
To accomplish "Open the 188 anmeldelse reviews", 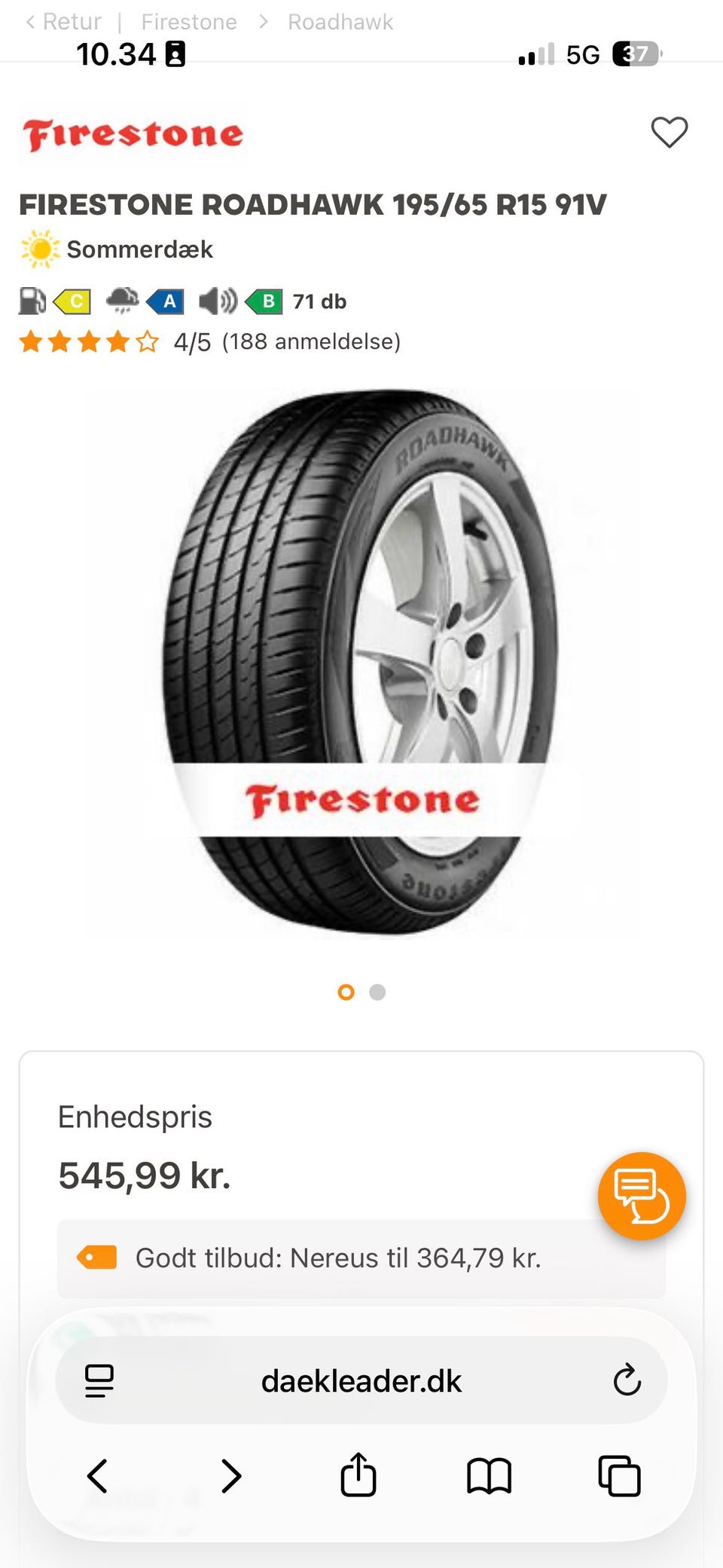I will pos(311,341).
